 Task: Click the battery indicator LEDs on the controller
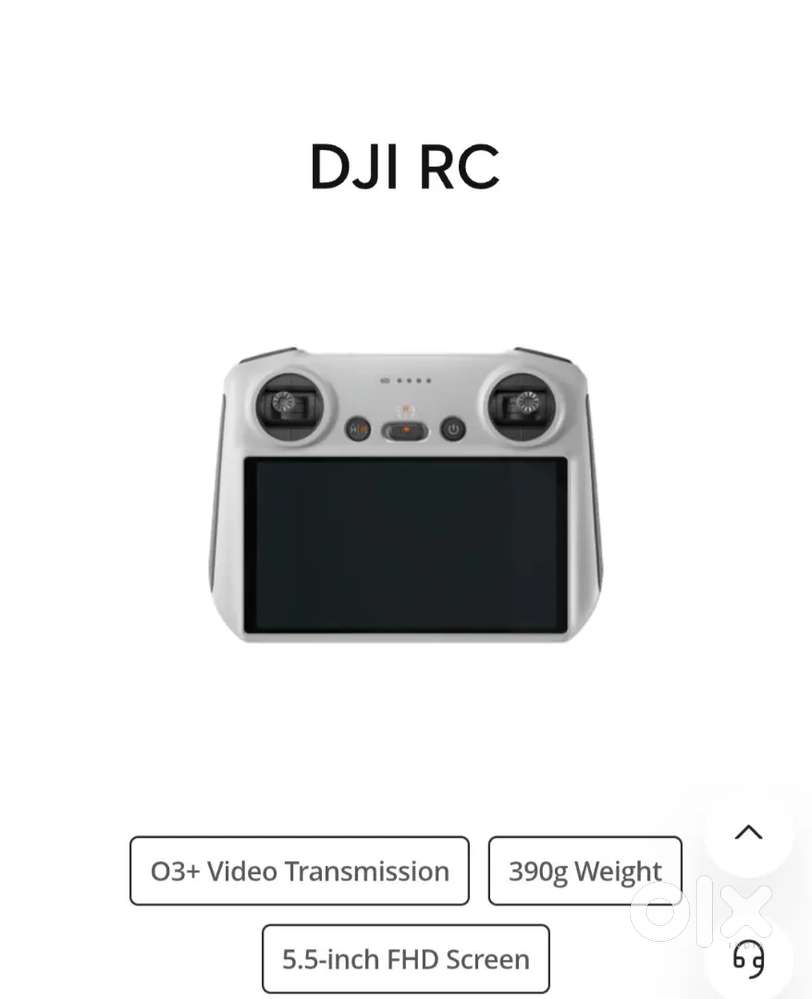point(413,380)
